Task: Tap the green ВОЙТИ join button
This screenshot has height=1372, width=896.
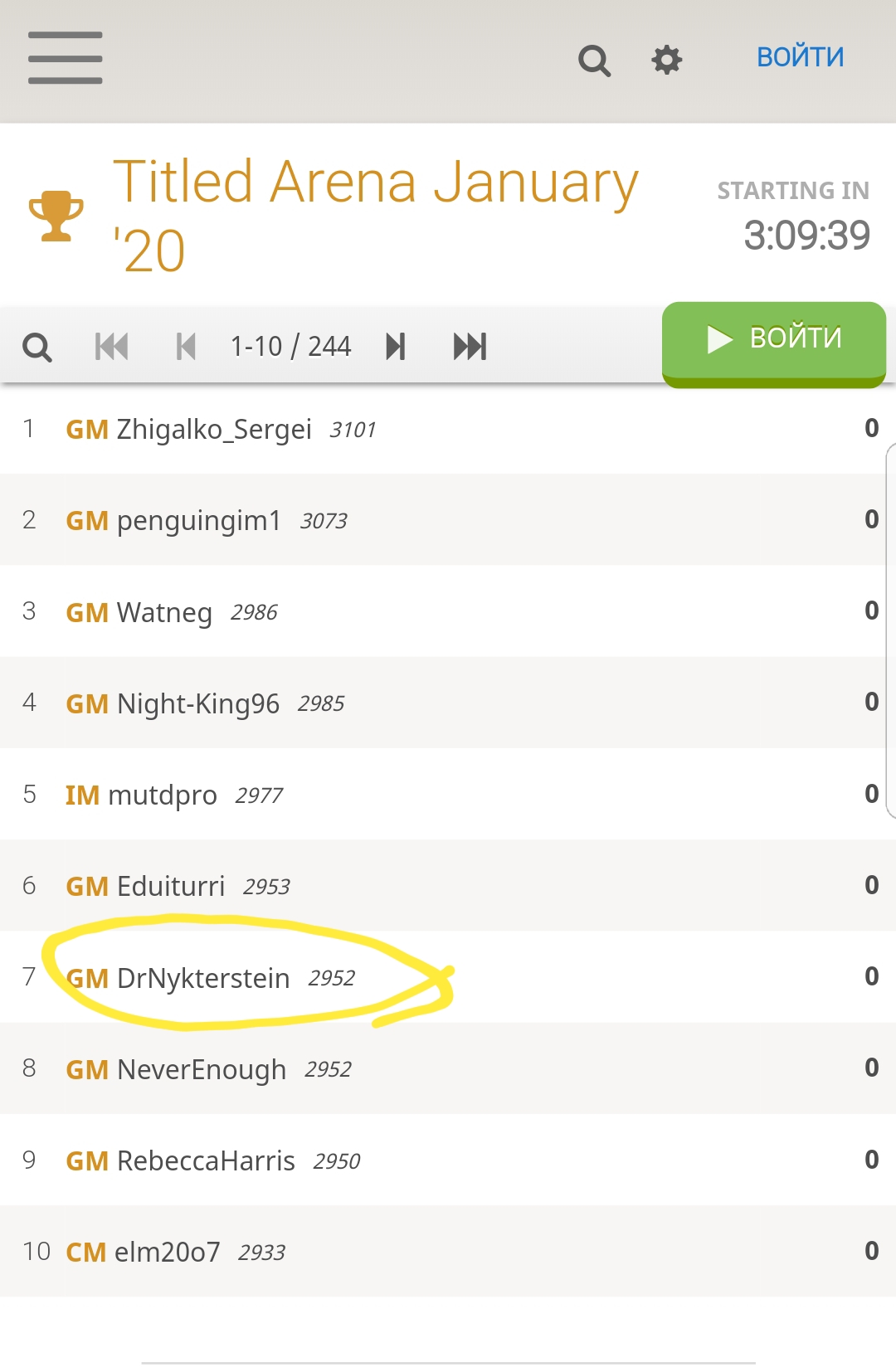Action: [773, 340]
